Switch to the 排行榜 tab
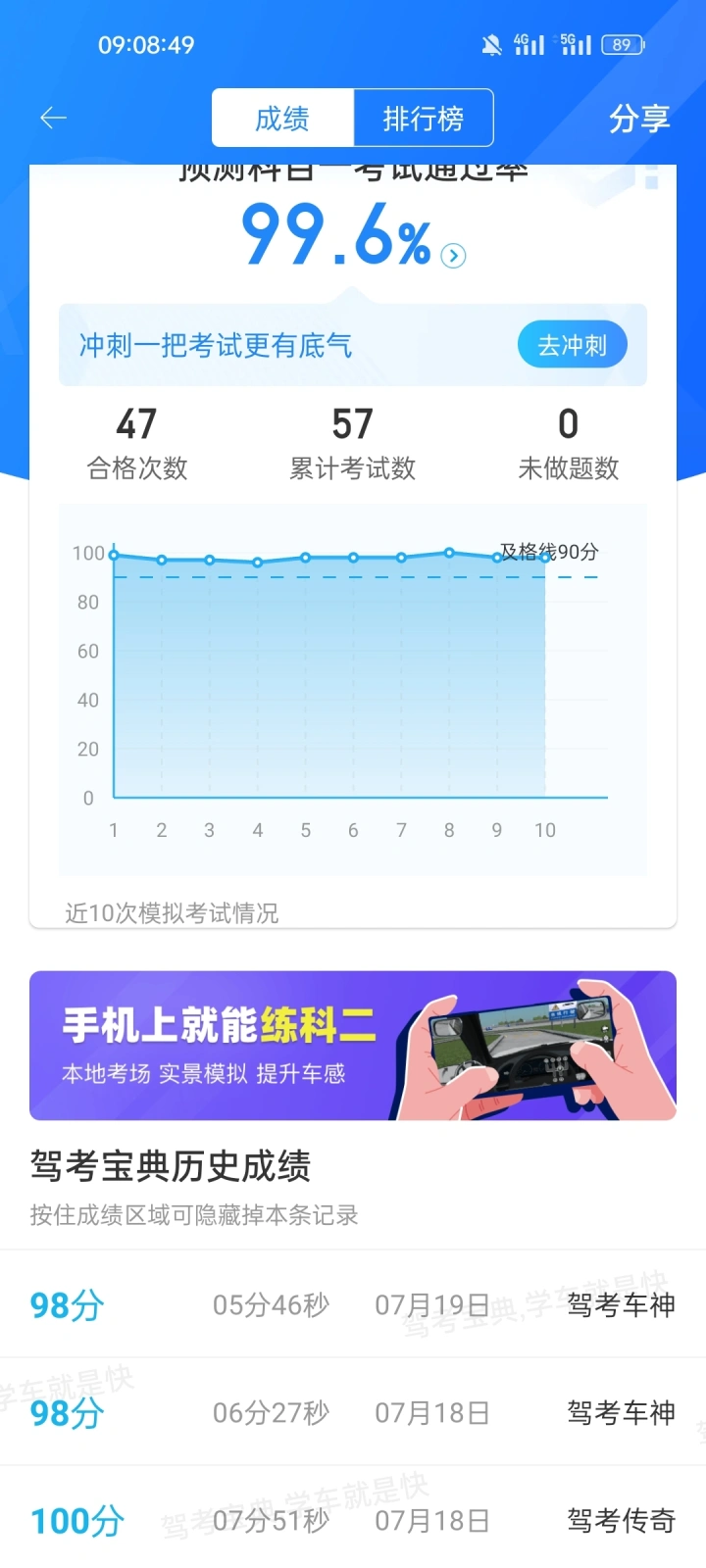706x1568 pixels. tap(424, 119)
